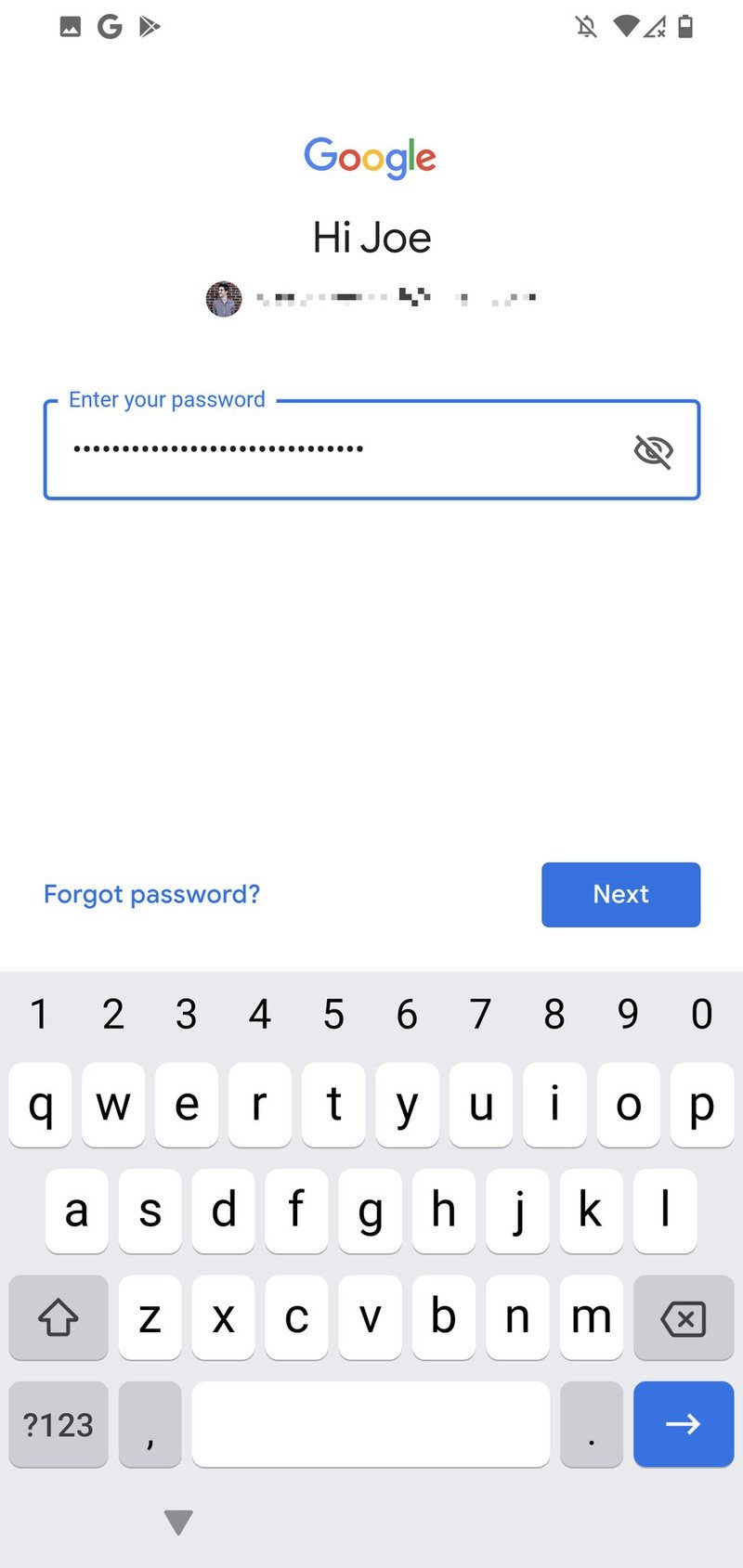Hide the keyboard with down arrow

[x=178, y=1522]
